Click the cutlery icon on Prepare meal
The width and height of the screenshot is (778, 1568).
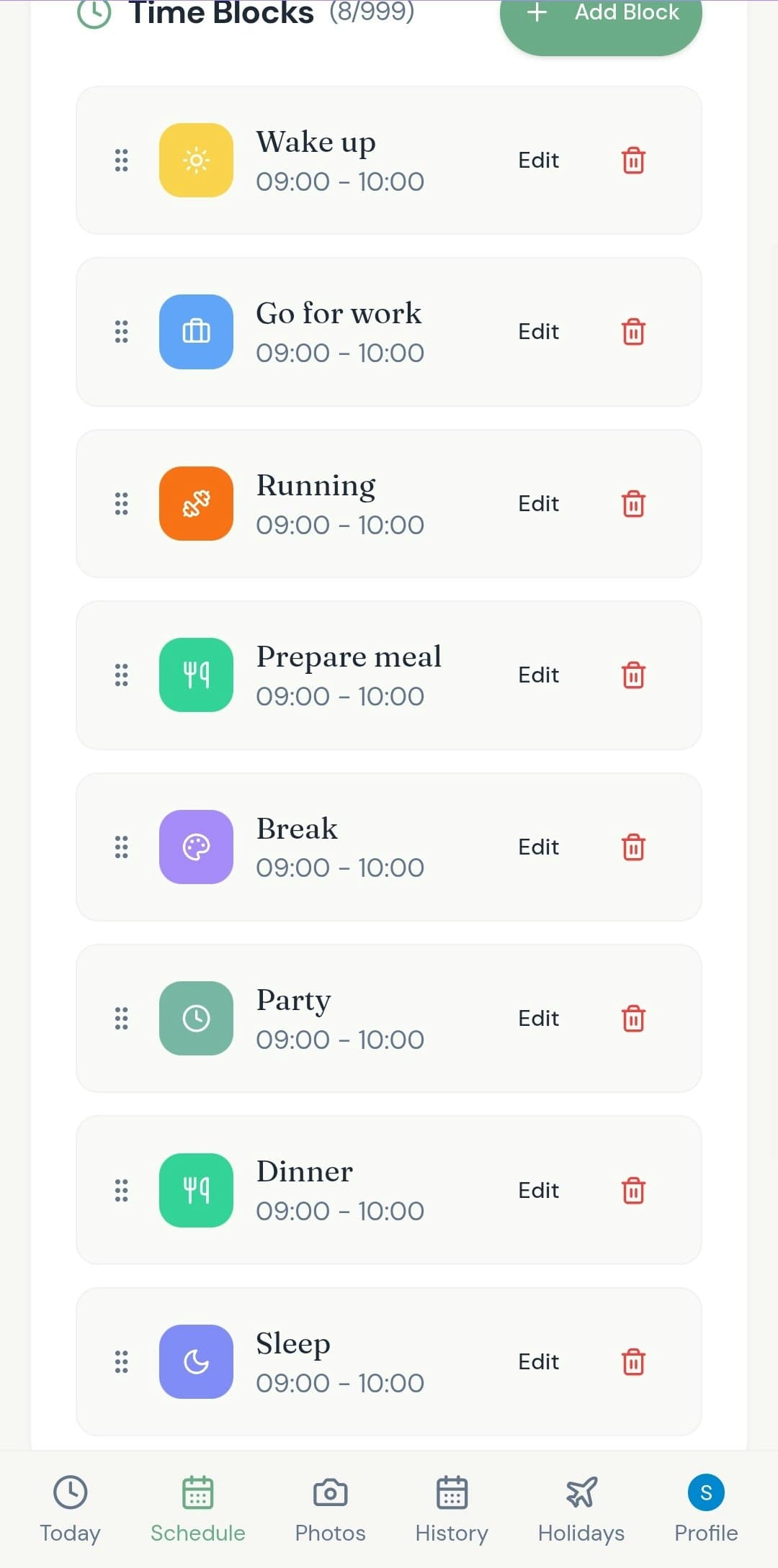195,675
